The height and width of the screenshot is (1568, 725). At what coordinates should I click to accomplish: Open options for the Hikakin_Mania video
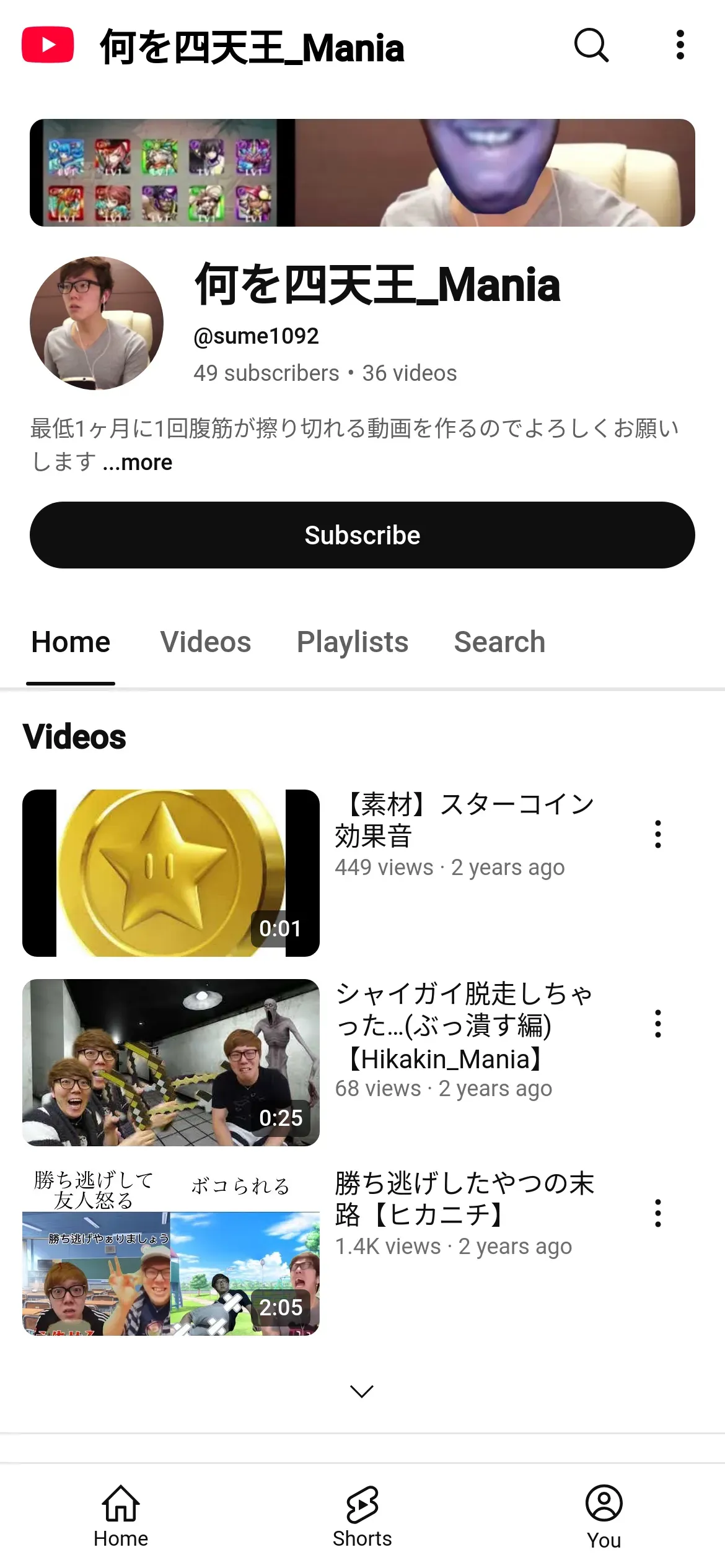click(x=658, y=1024)
